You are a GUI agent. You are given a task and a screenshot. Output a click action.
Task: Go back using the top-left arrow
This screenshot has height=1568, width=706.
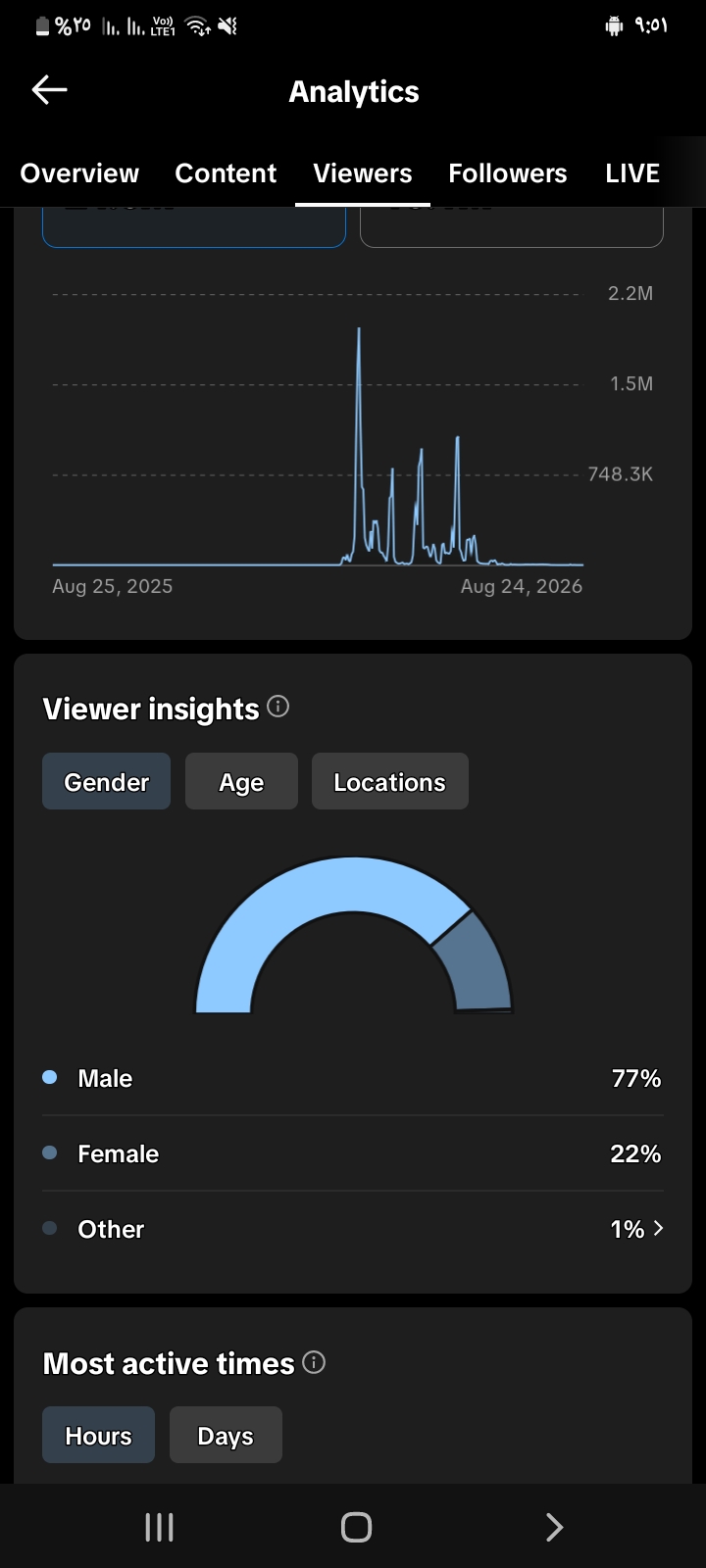(x=49, y=90)
